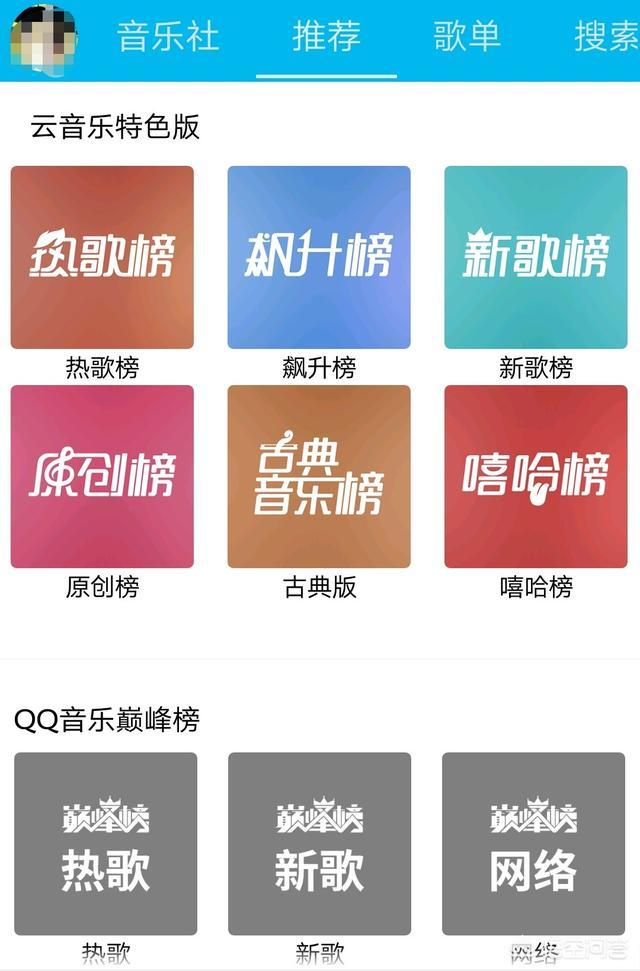Select the 推荐 tab
Image resolution: width=640 pixels, height=971 pixels.
326,37
